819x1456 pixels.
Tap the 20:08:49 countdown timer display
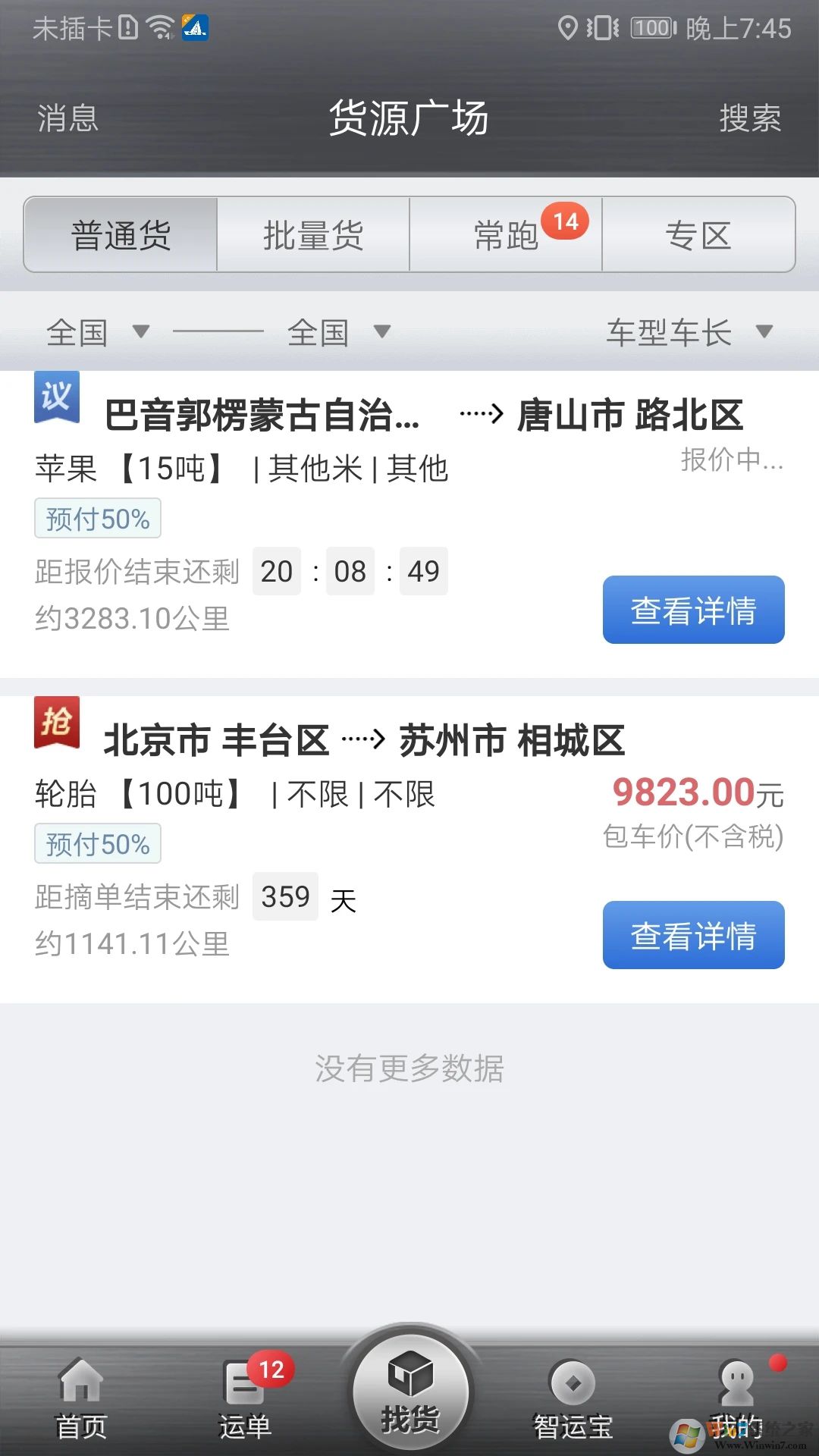(350, 570)
